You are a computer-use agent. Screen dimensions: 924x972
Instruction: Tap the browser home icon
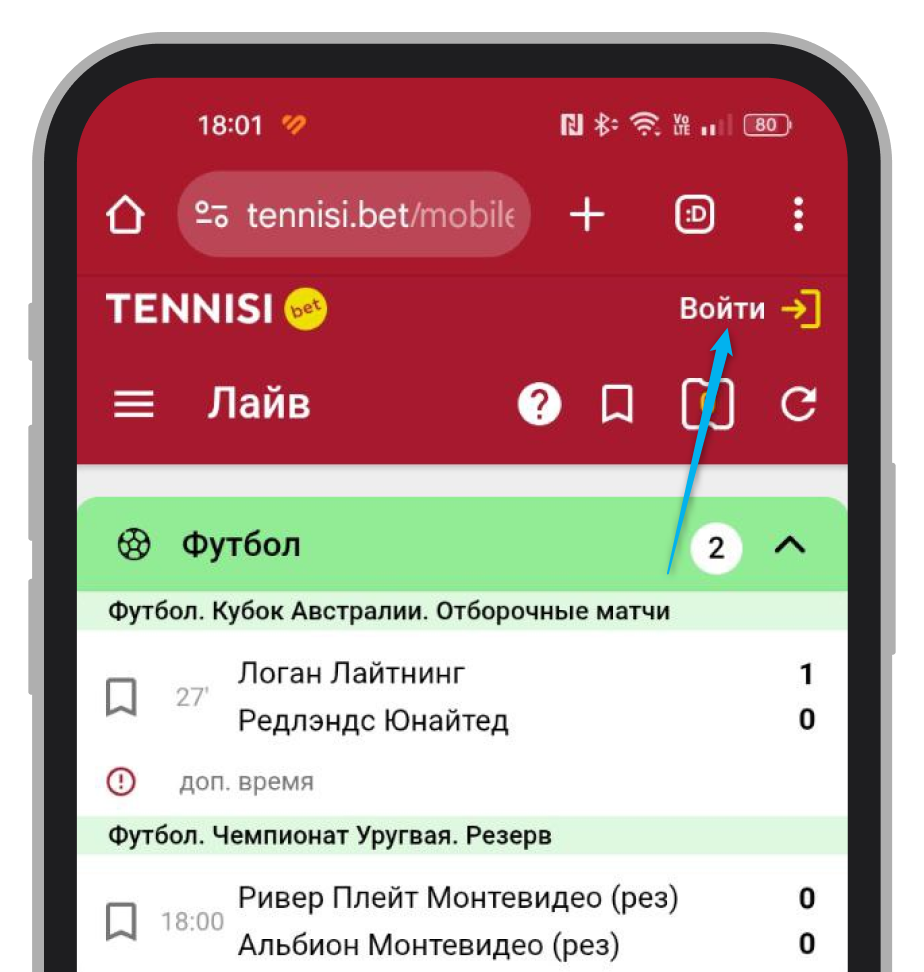coord(126,215)
